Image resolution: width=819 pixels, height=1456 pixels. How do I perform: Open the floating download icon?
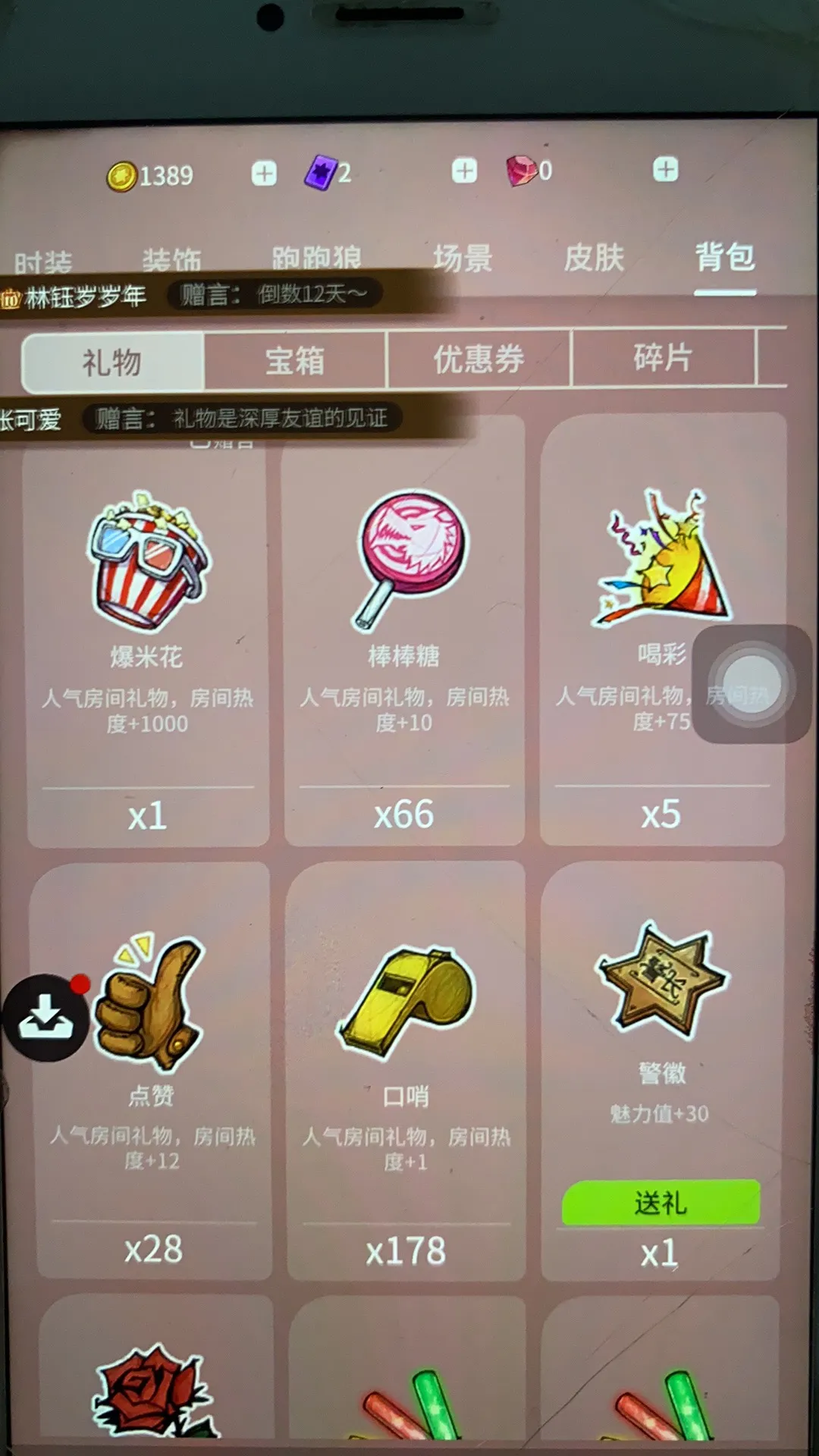(x=45, y=1018)
